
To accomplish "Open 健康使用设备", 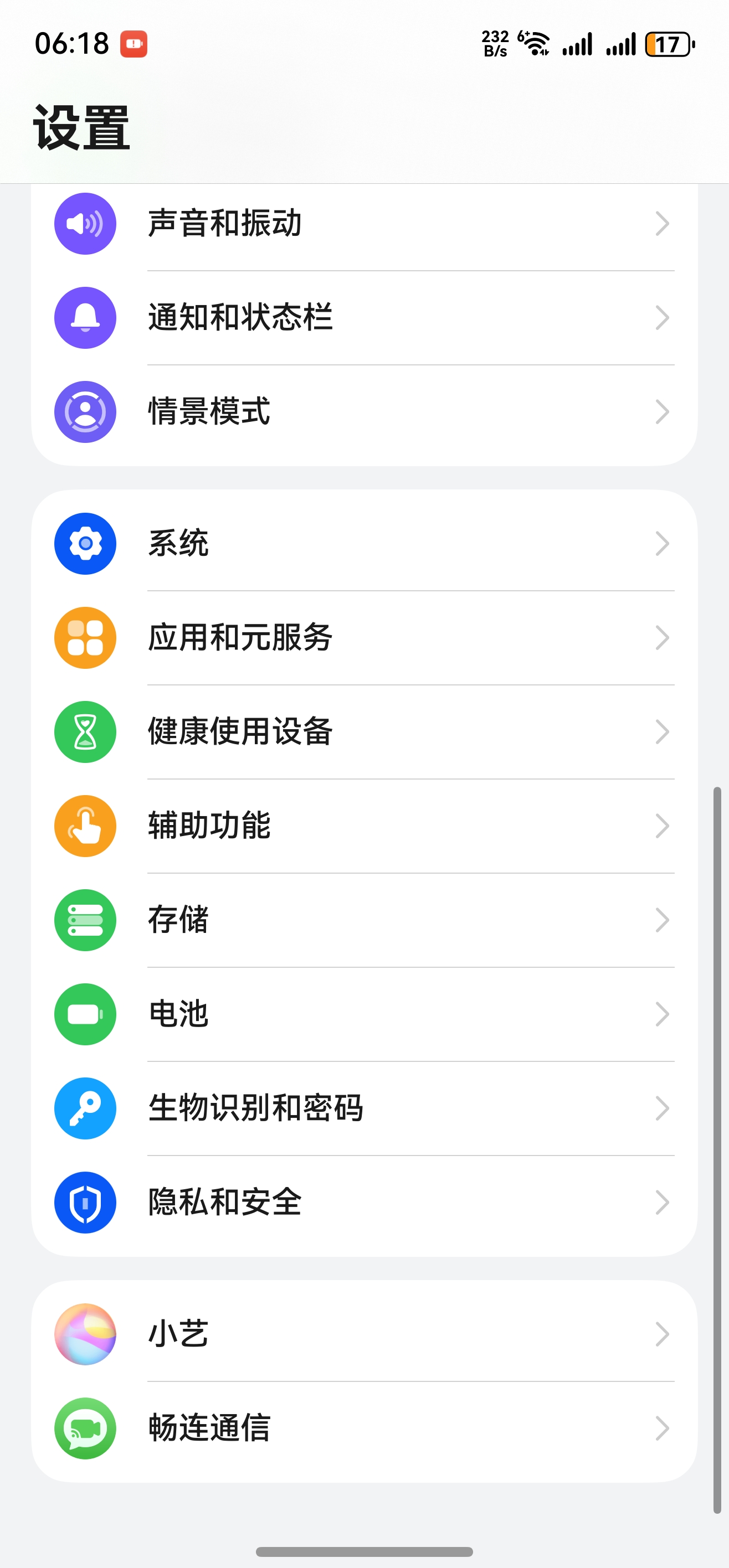I will click(x=364, y=731).
